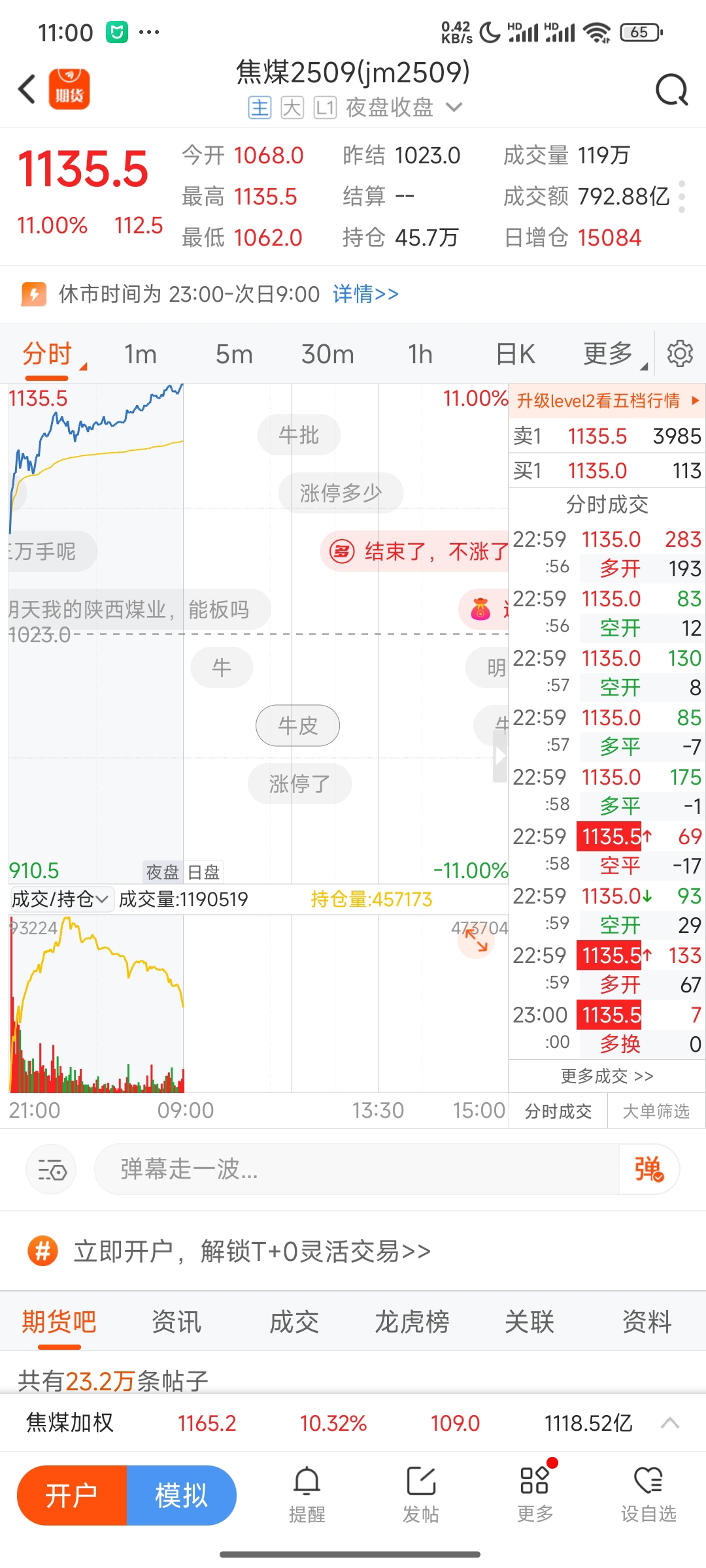The width and height of the screenshot is (706, 1568).
Task: Type a comment in 弹幕走一波 field
Action: click(x=357, y=1169)
